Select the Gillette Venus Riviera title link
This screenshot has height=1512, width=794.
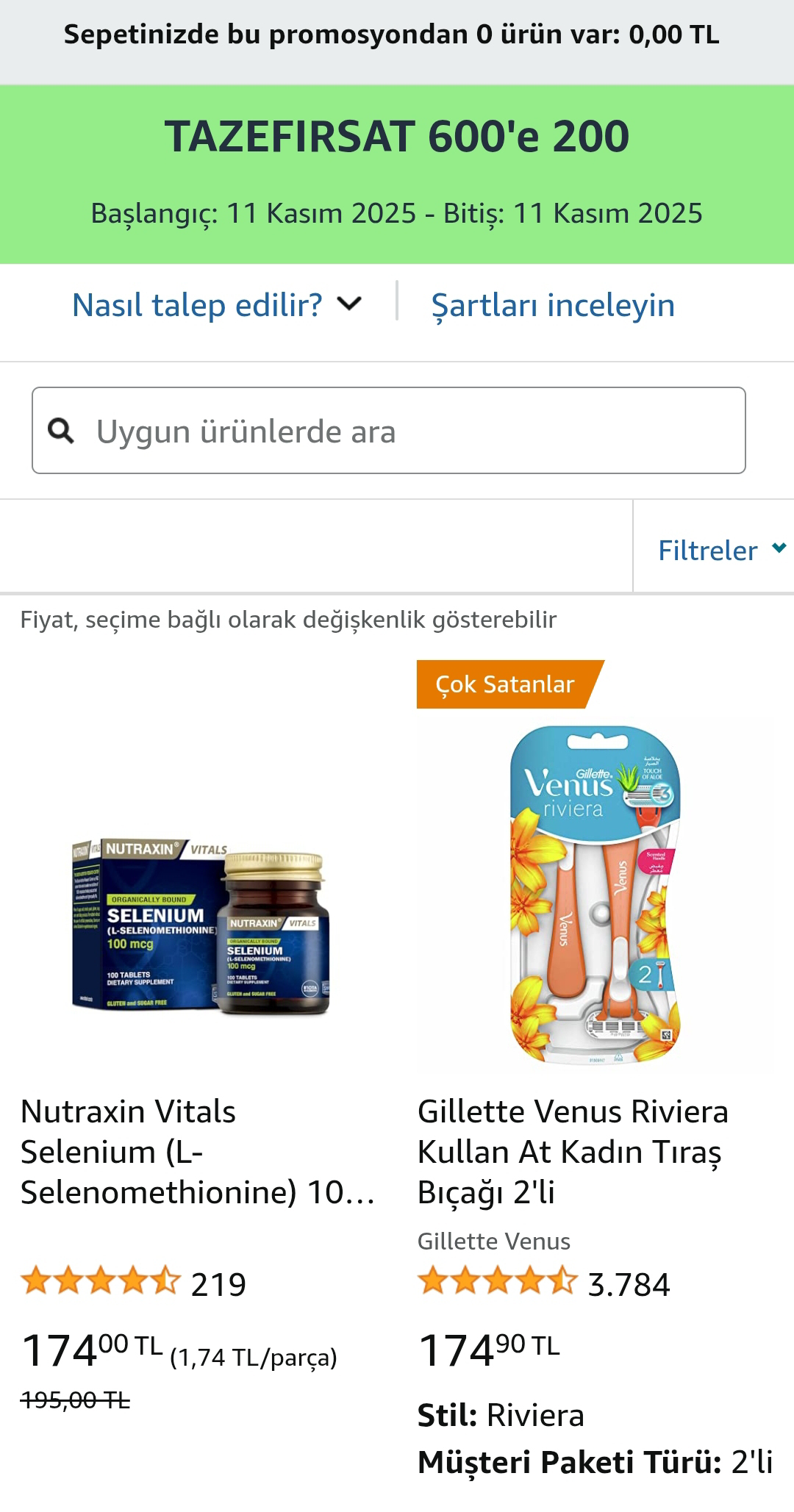(573, 1152)
